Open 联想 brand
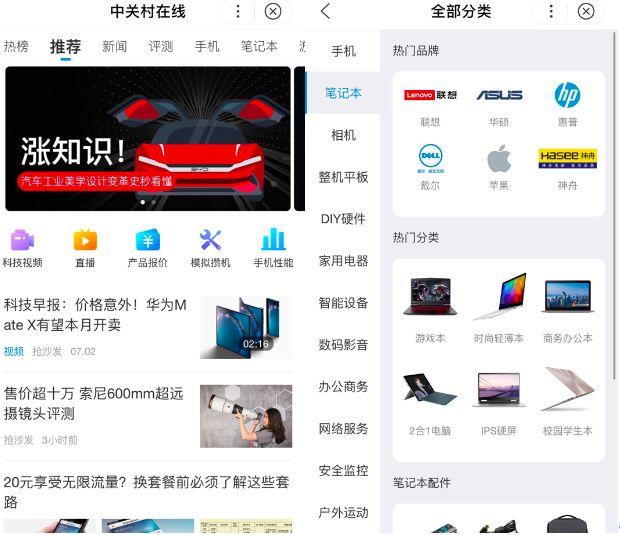Screen dimensions: 620x535 (430, 104)
